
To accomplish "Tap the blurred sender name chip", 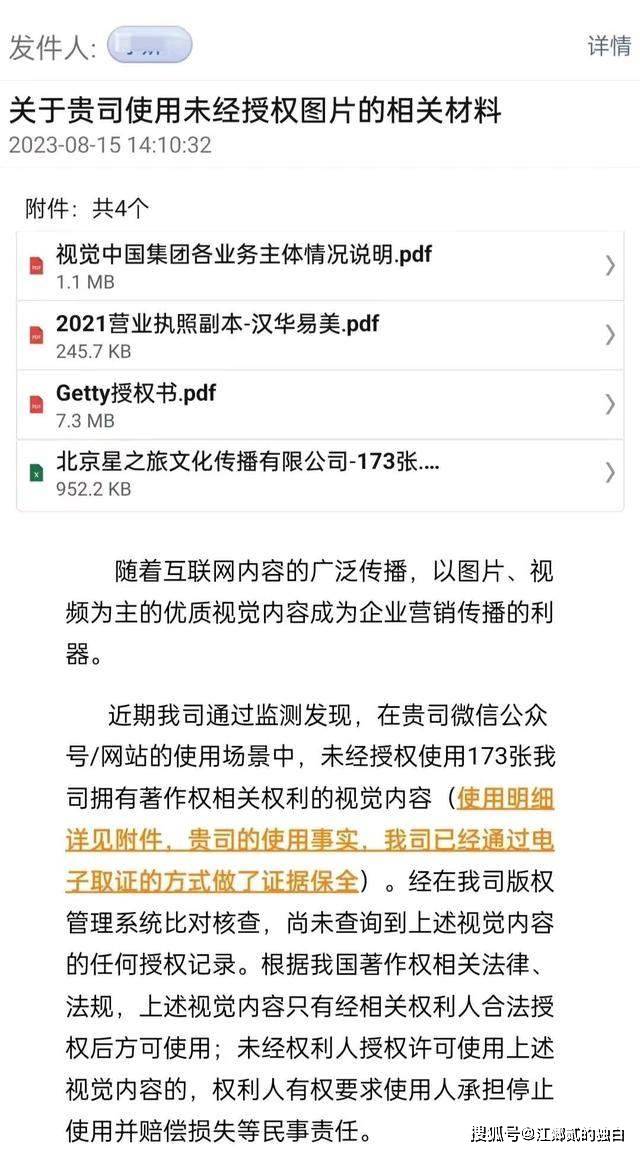I will (x=149, y=46).
